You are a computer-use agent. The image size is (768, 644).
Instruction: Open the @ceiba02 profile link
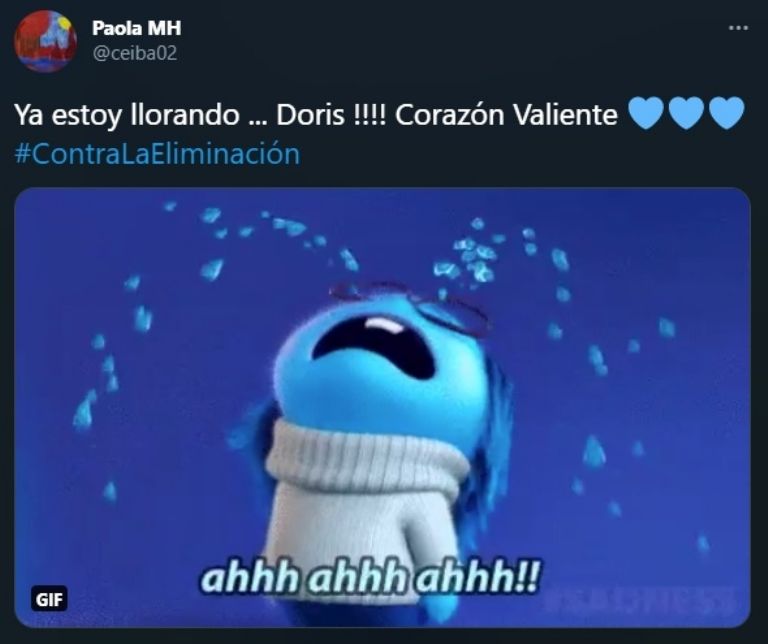point(134,53)
